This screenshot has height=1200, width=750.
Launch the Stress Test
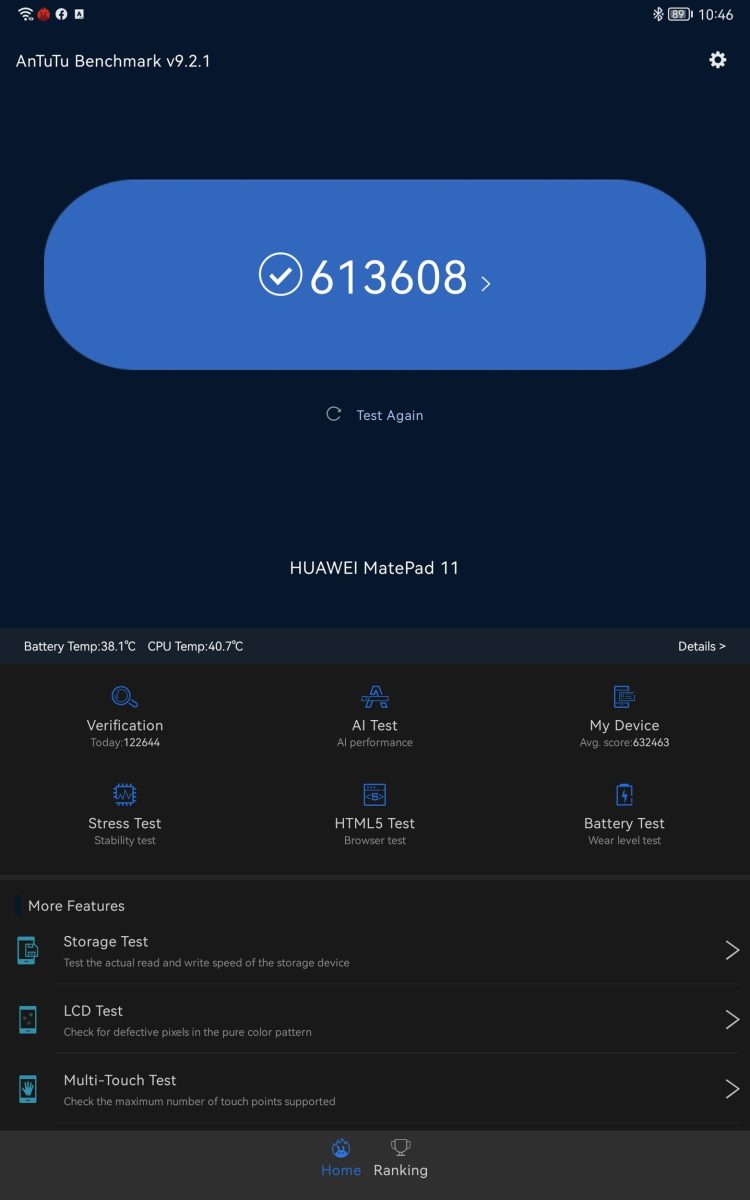[125, 815]
